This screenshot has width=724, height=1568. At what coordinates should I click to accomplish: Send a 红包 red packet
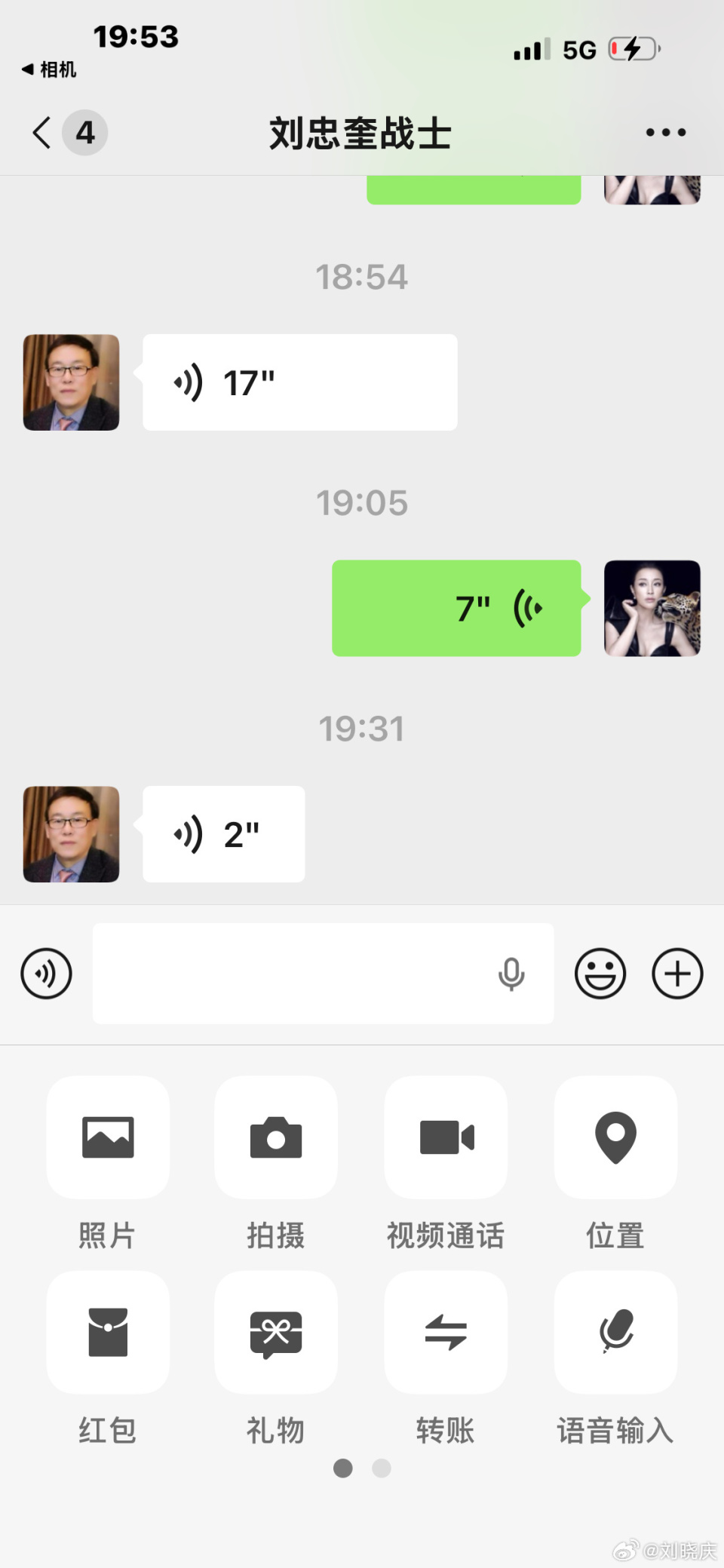(107, 1331)
